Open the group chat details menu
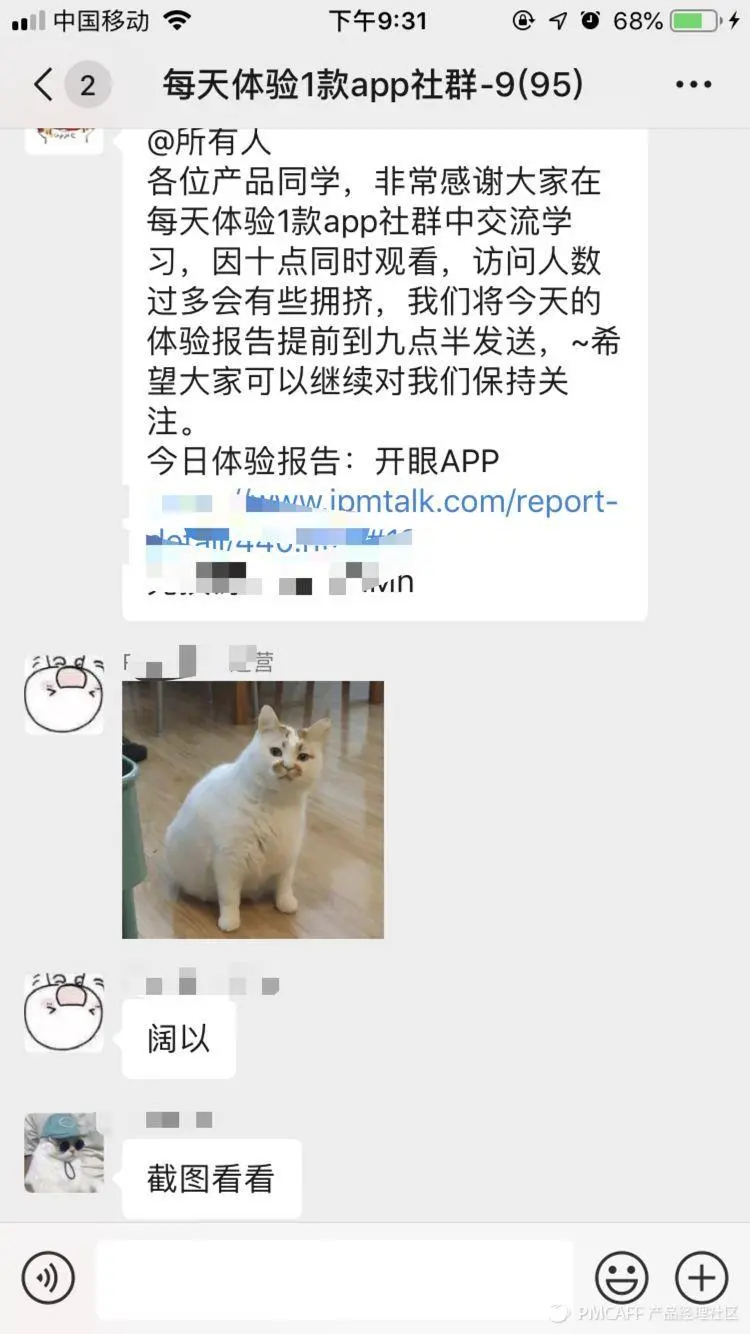This screenshot has height=1334, width=750. click(x=693, y=85)
